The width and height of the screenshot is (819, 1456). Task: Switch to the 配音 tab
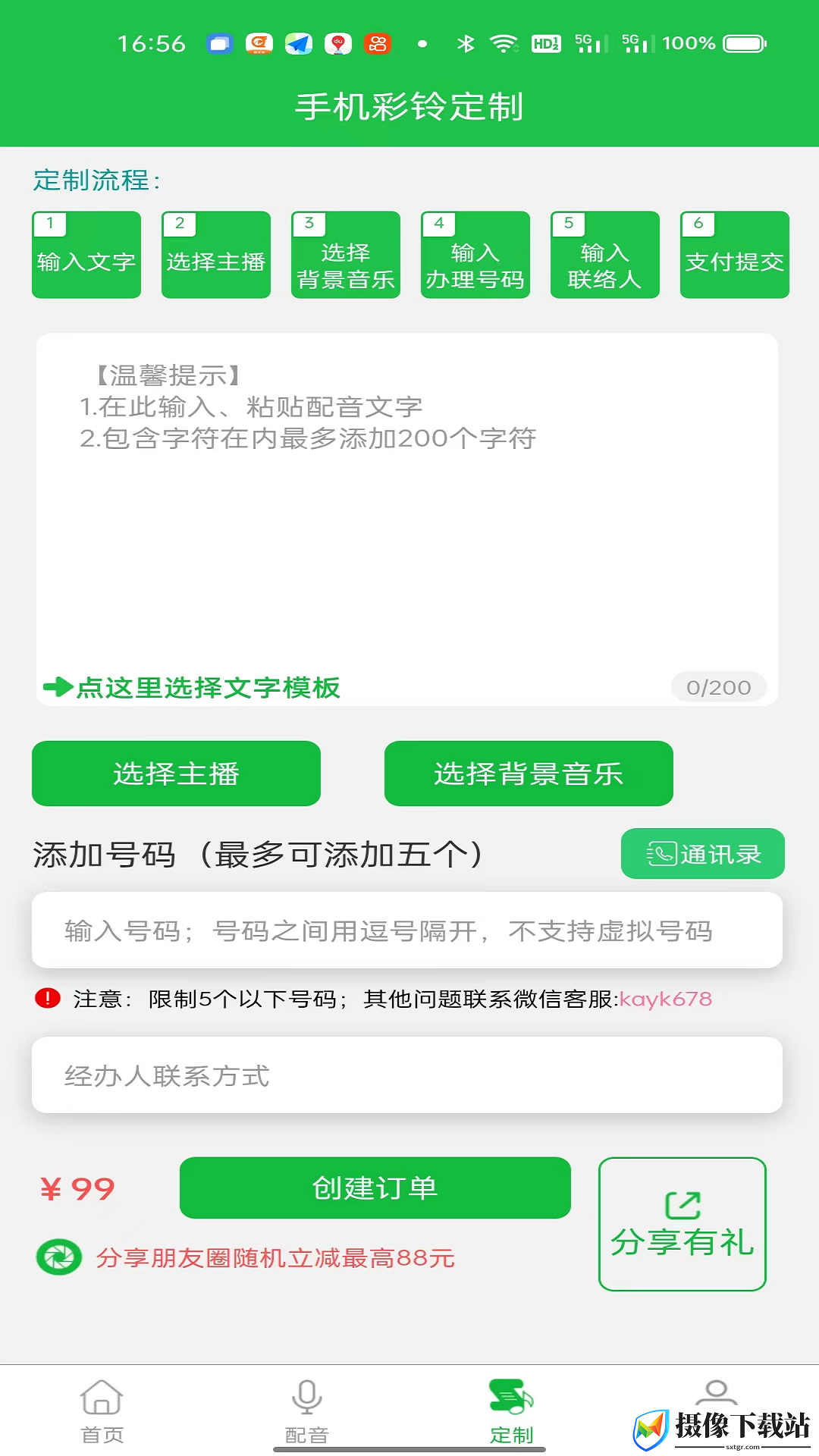(x=307, y=1412)
